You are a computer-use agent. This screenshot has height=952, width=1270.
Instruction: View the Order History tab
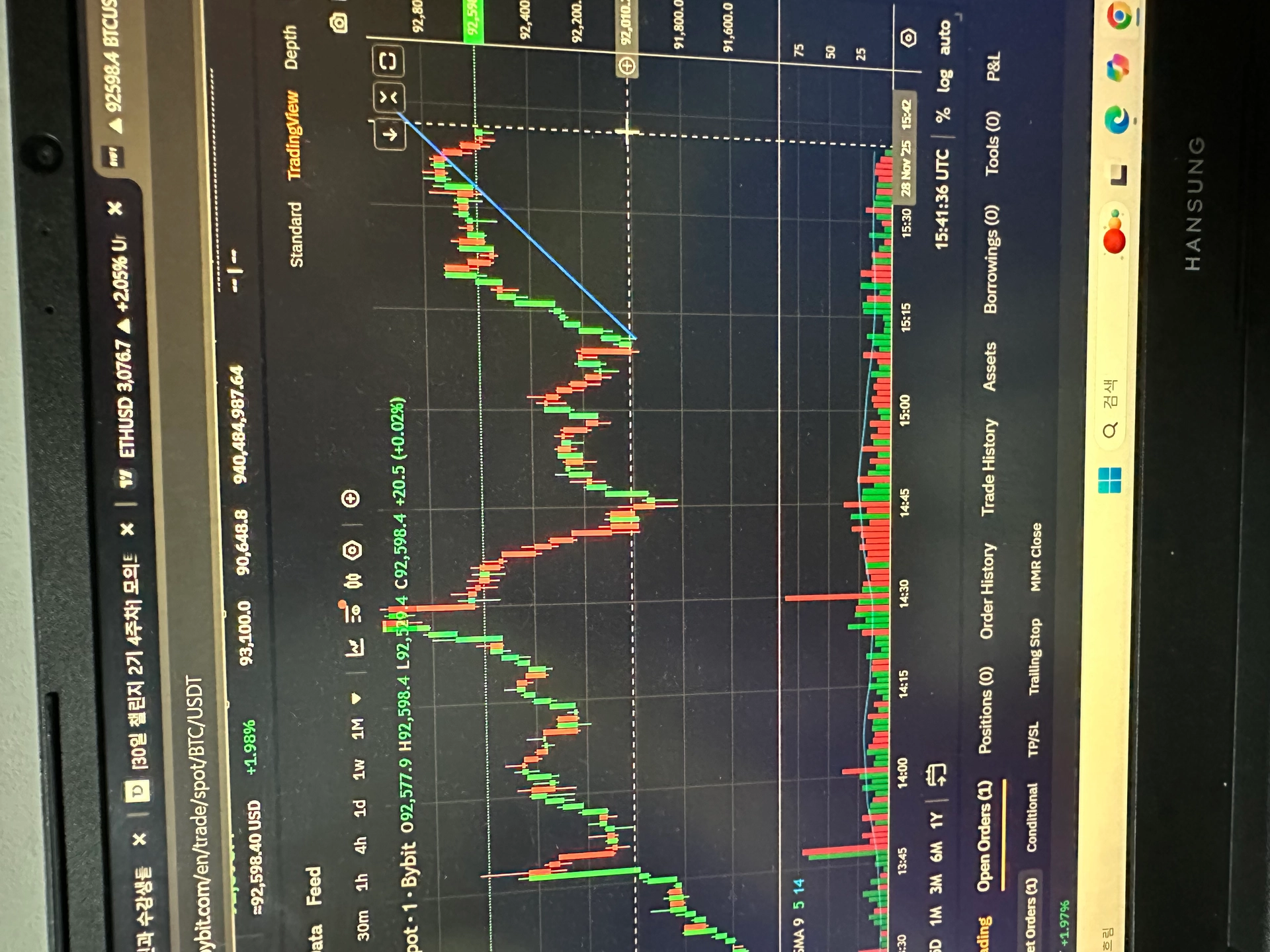click(987, 591)
